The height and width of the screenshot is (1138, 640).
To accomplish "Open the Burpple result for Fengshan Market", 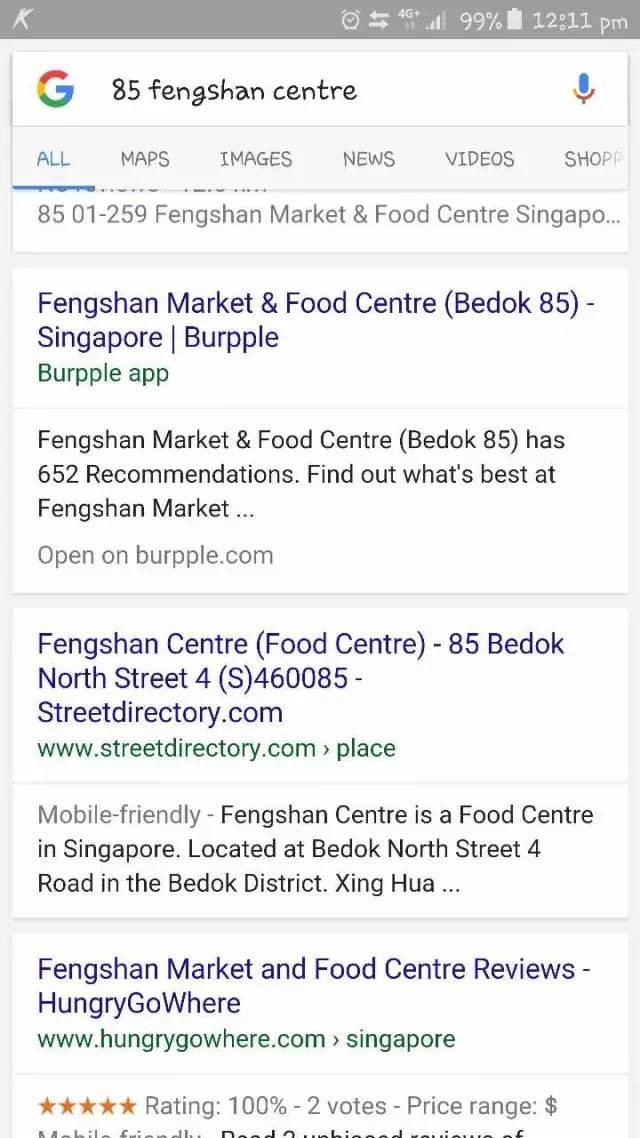I will [315, 320].
